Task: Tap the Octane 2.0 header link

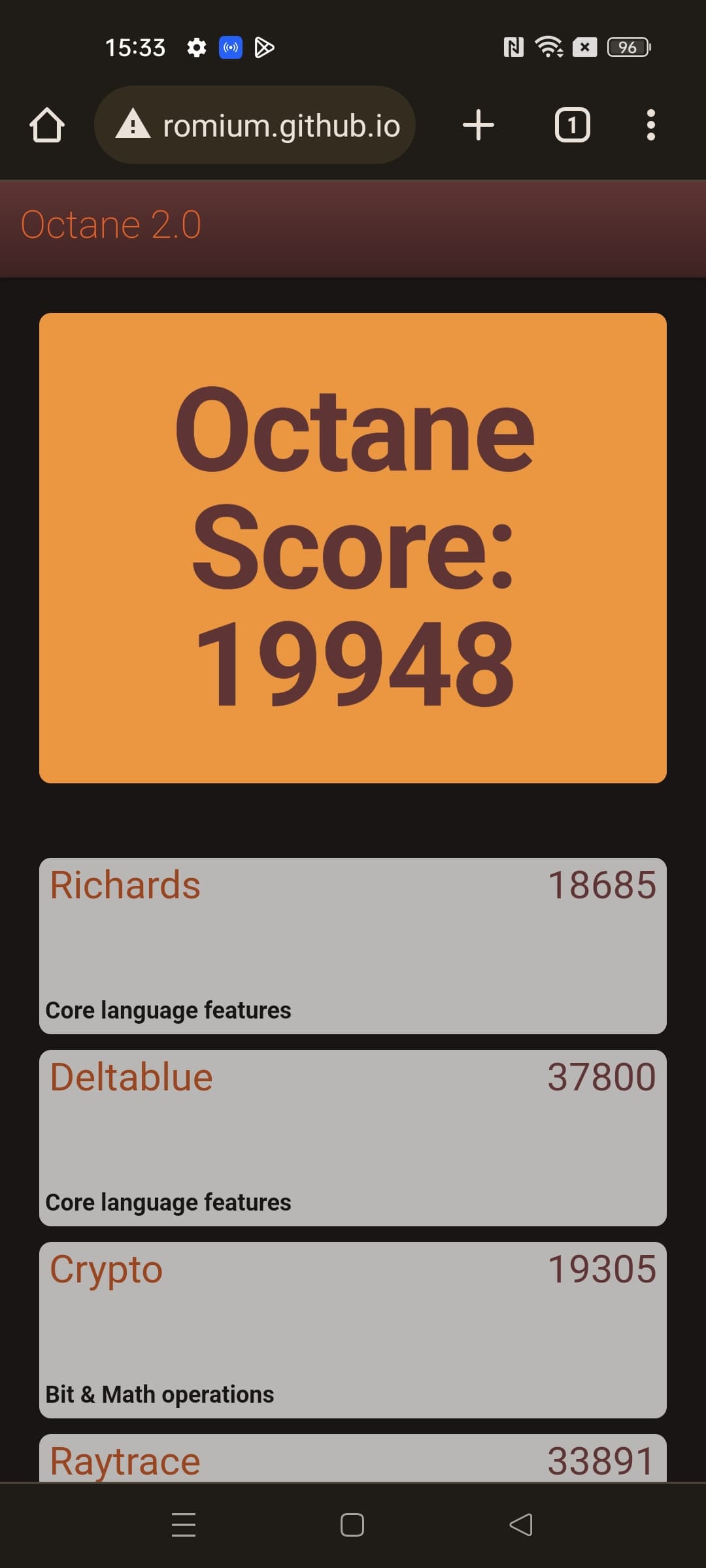Action: tap(111, 225)
